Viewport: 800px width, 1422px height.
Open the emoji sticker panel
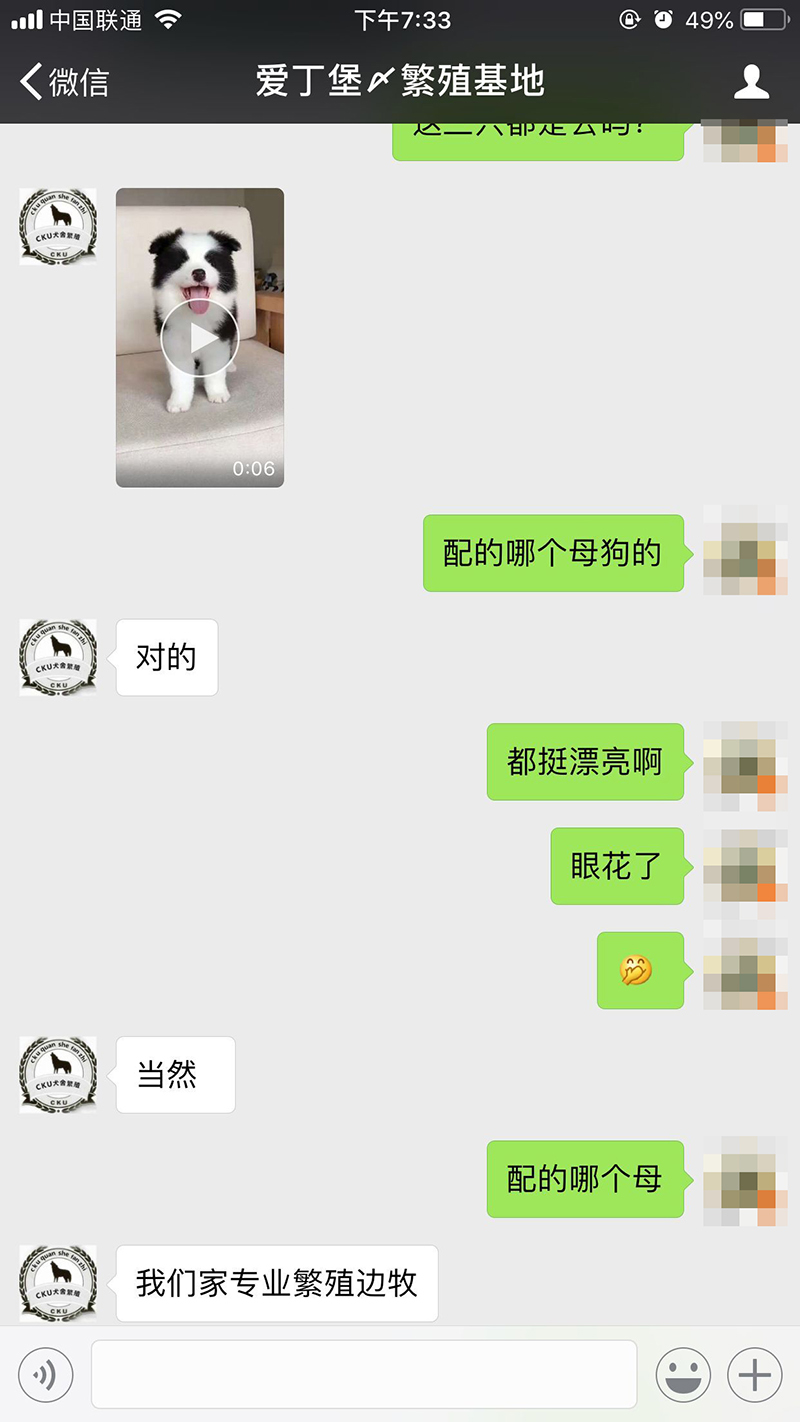click(x=683, y=1375)
